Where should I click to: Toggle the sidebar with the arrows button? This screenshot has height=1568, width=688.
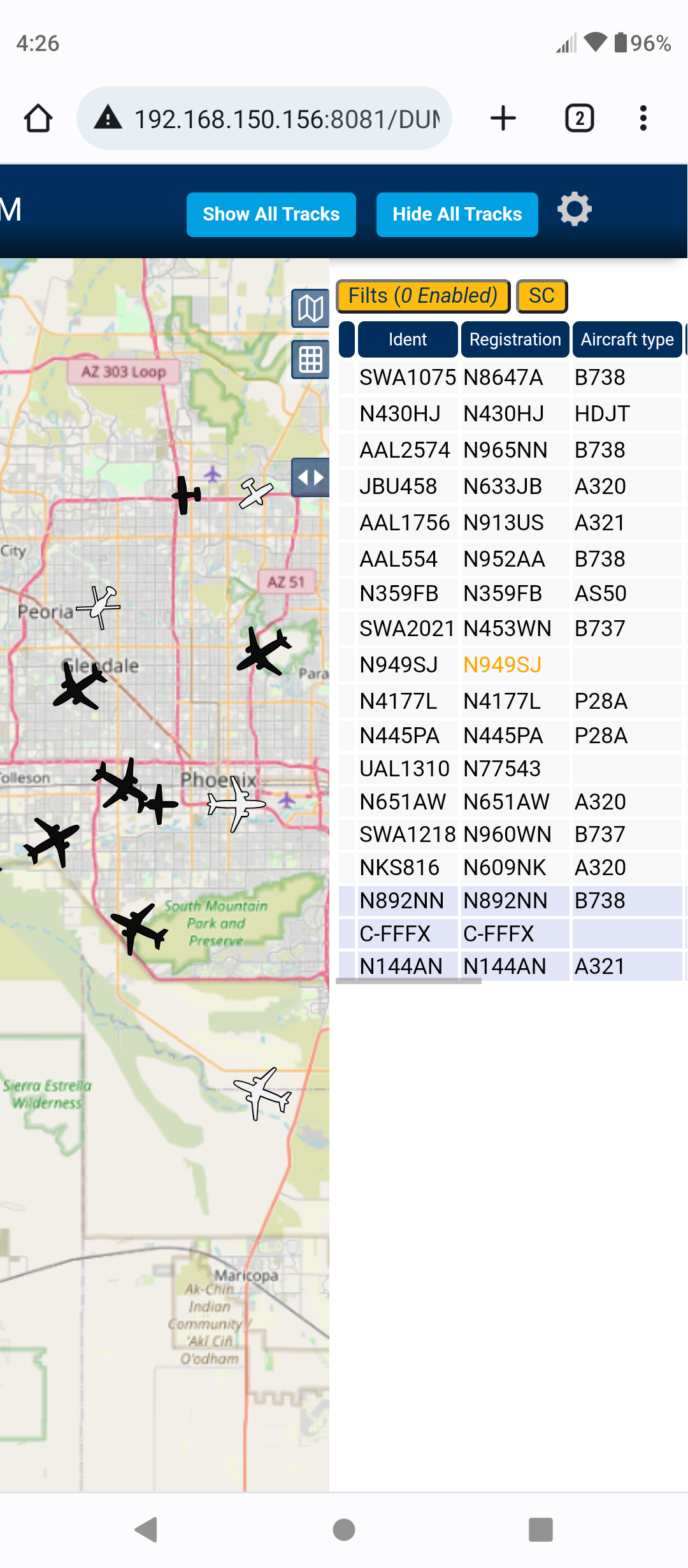click(310, 477)
